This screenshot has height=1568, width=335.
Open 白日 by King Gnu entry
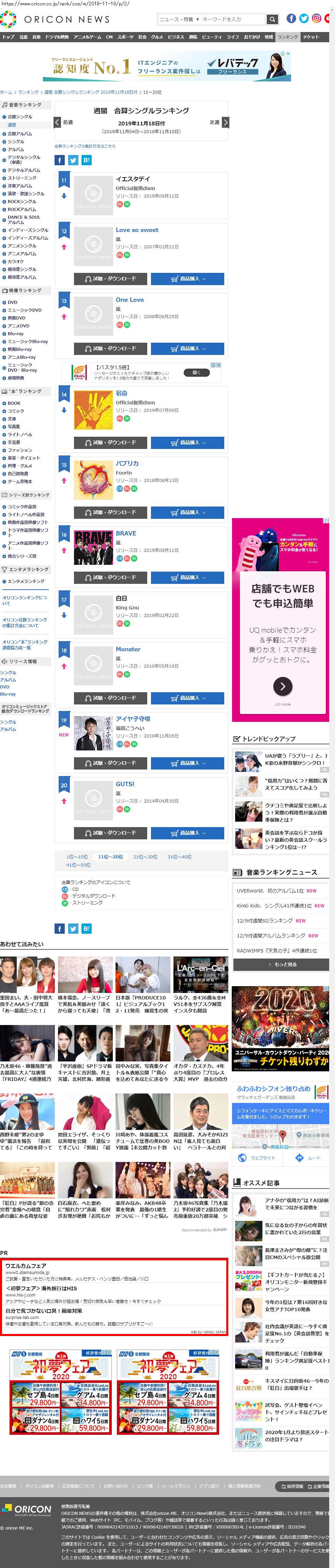coord(121,599)
